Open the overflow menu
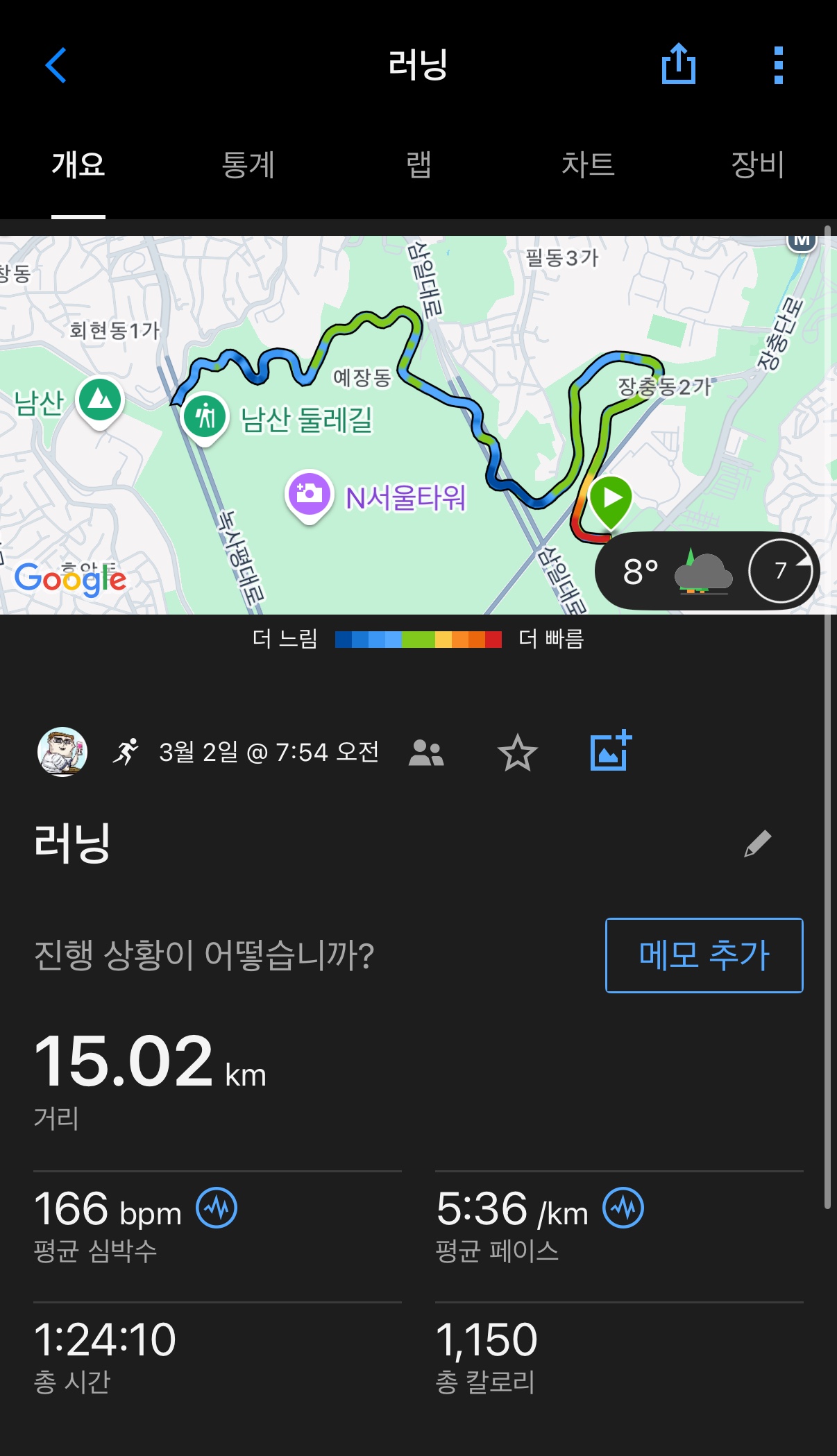Screen dimensions: 837x1456 coord(778,65)
